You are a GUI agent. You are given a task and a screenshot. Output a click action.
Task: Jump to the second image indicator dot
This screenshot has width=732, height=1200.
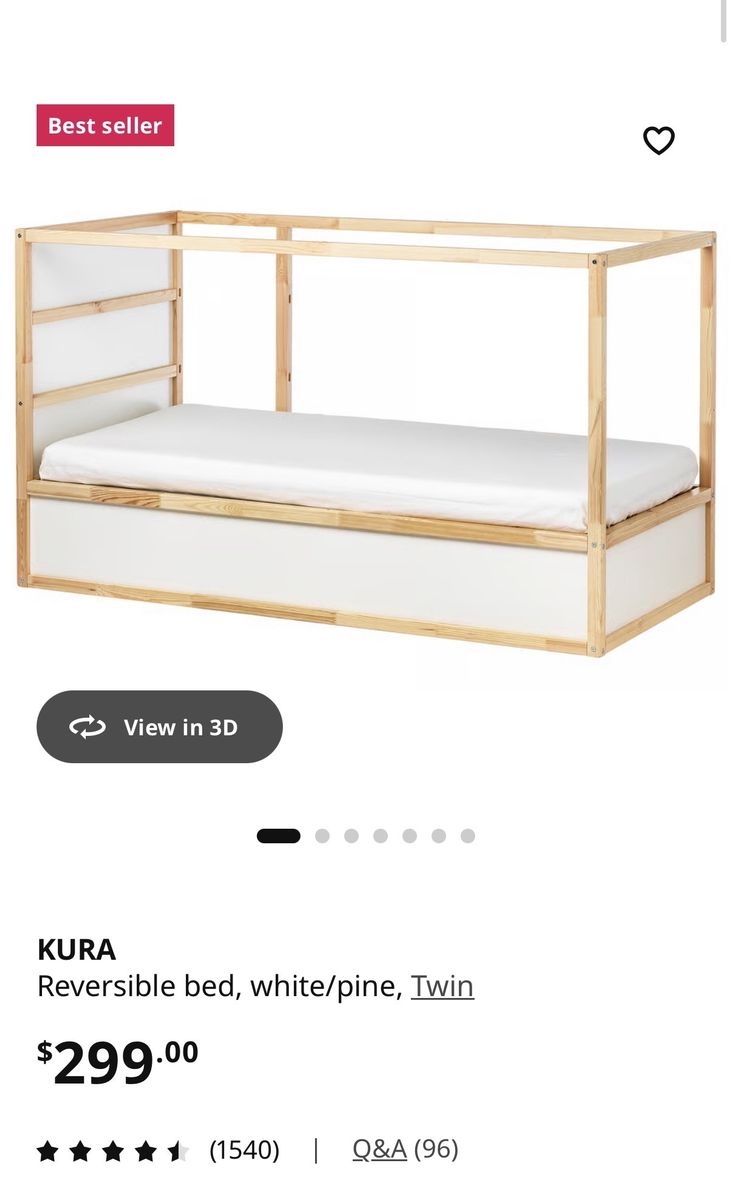click(322, 836)
